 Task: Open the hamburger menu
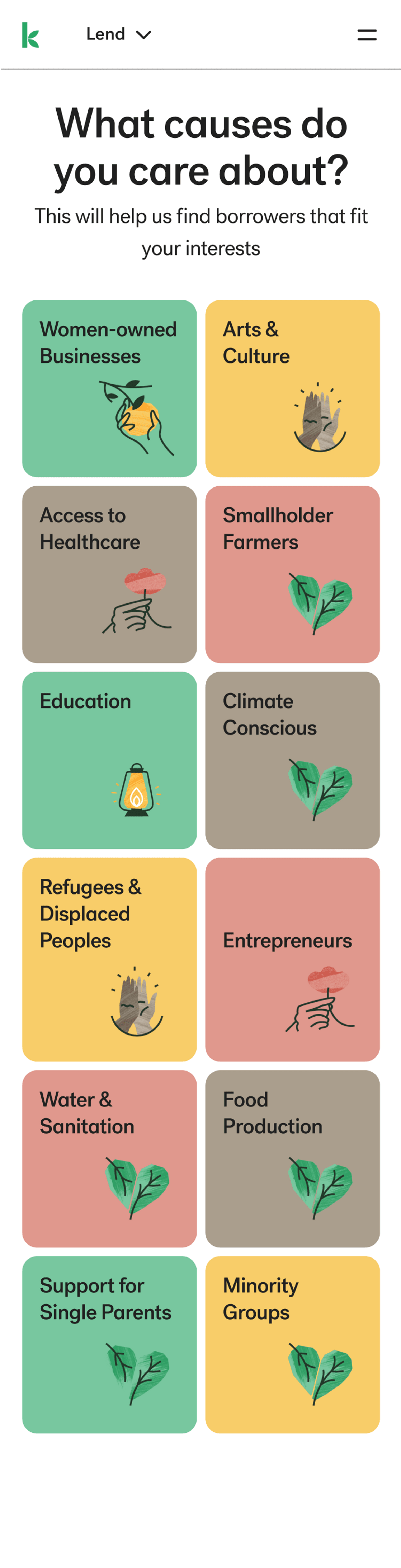[x=366, y=35]
